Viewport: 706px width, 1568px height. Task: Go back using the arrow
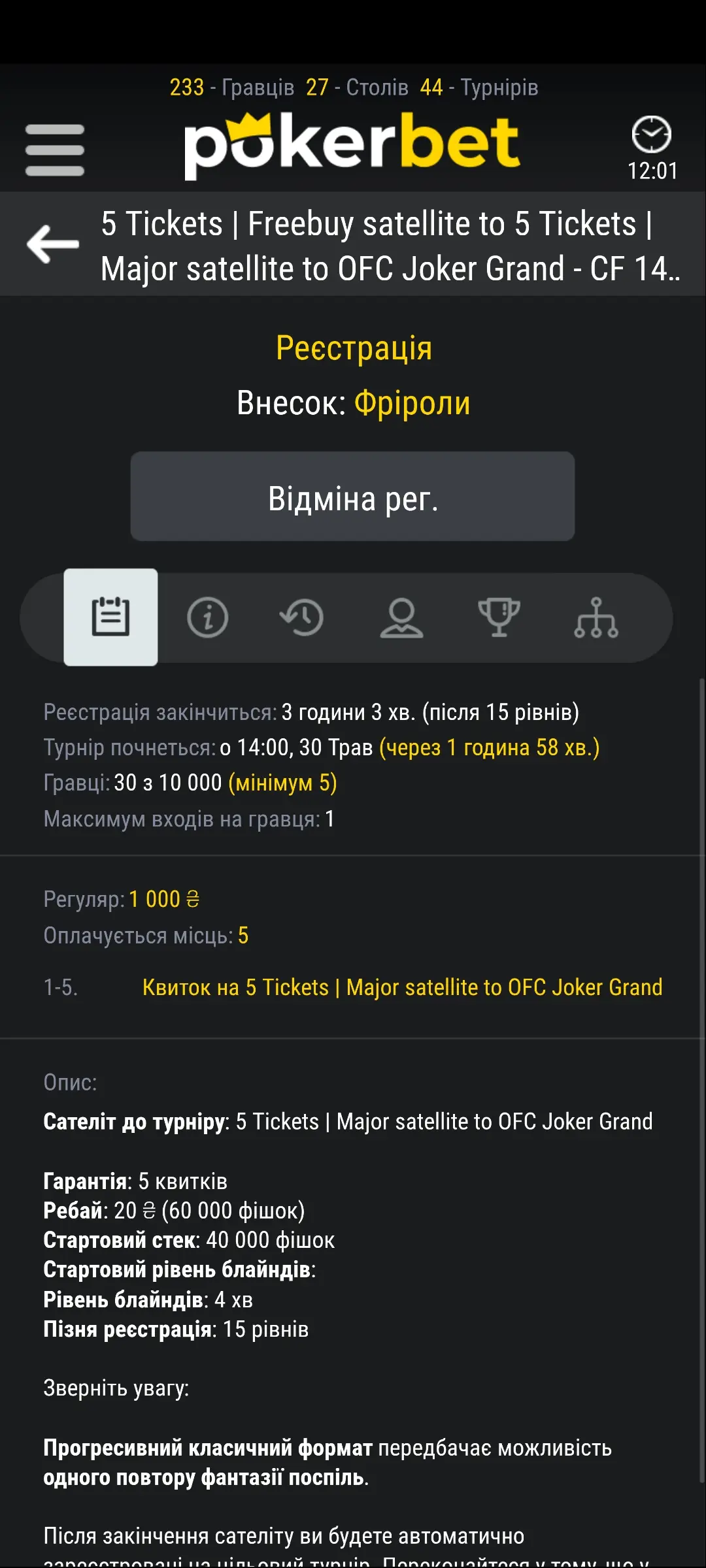click(x=53, y=244)
